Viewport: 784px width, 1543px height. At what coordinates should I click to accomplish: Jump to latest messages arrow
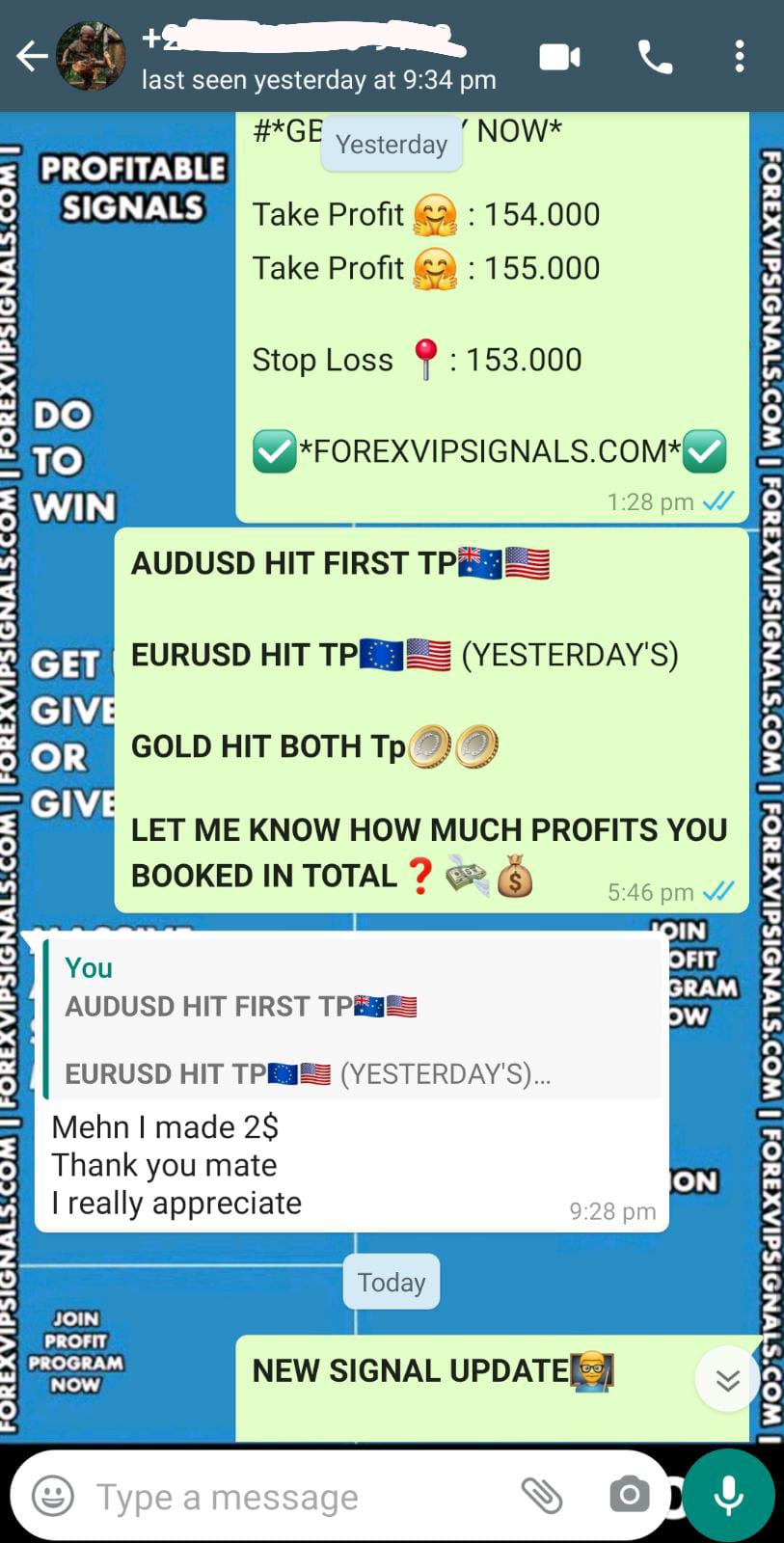pyautogui.click(x=727, y=1379)
